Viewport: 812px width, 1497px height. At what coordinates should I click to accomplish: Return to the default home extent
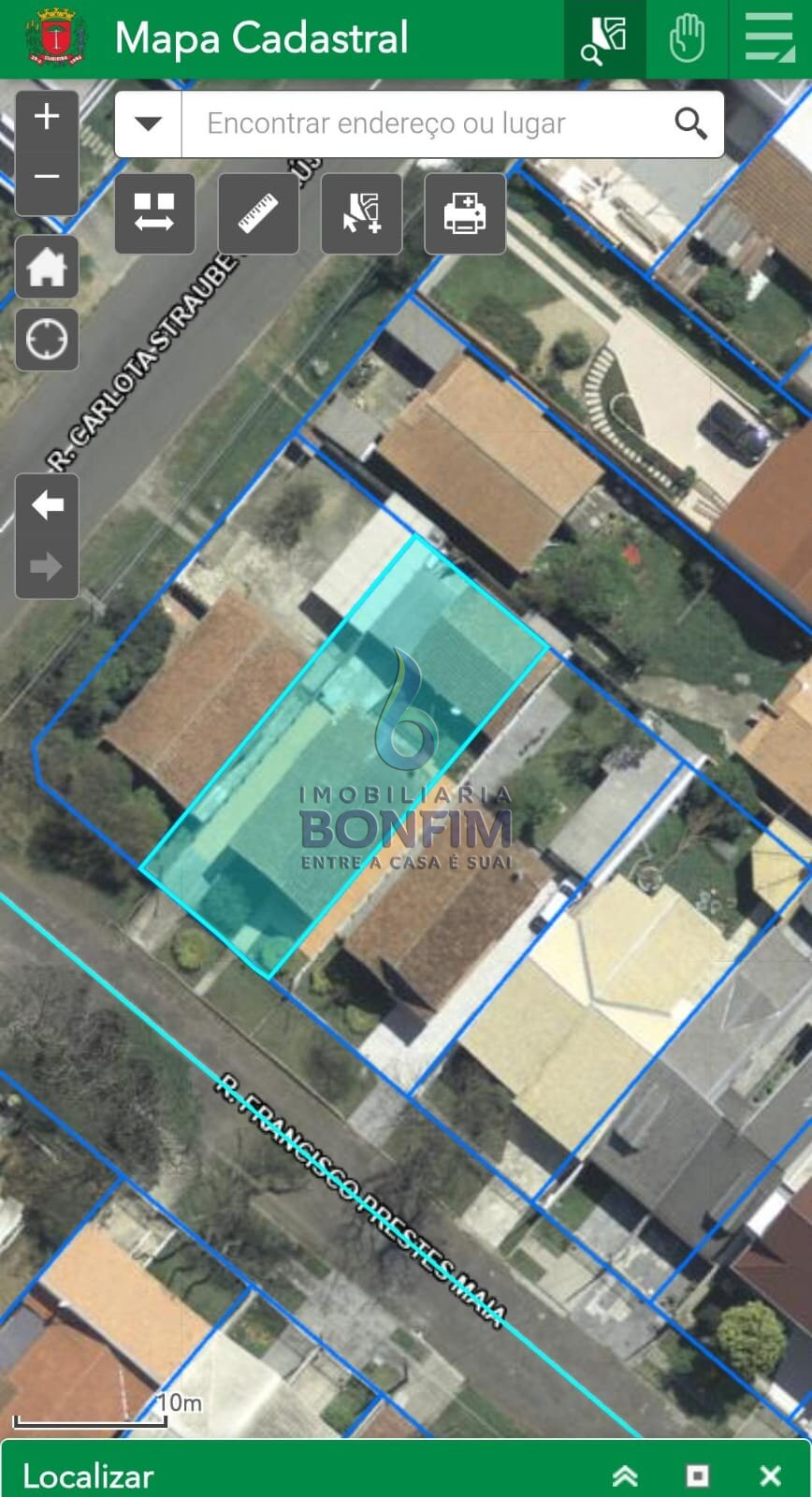pyautogui.click(x=47, y=268)
